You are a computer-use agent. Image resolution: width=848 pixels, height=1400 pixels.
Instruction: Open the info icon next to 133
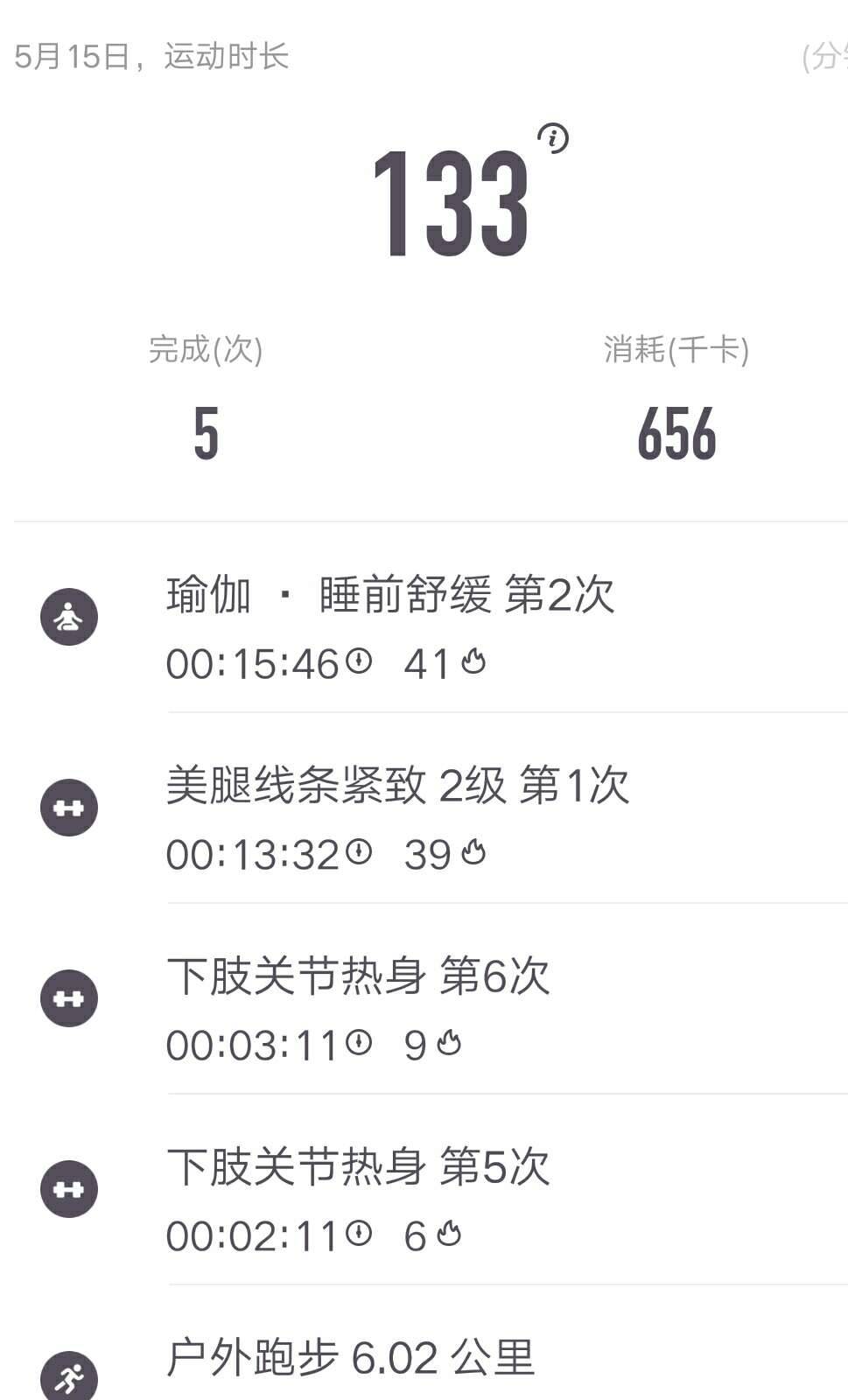click(553, 137)
